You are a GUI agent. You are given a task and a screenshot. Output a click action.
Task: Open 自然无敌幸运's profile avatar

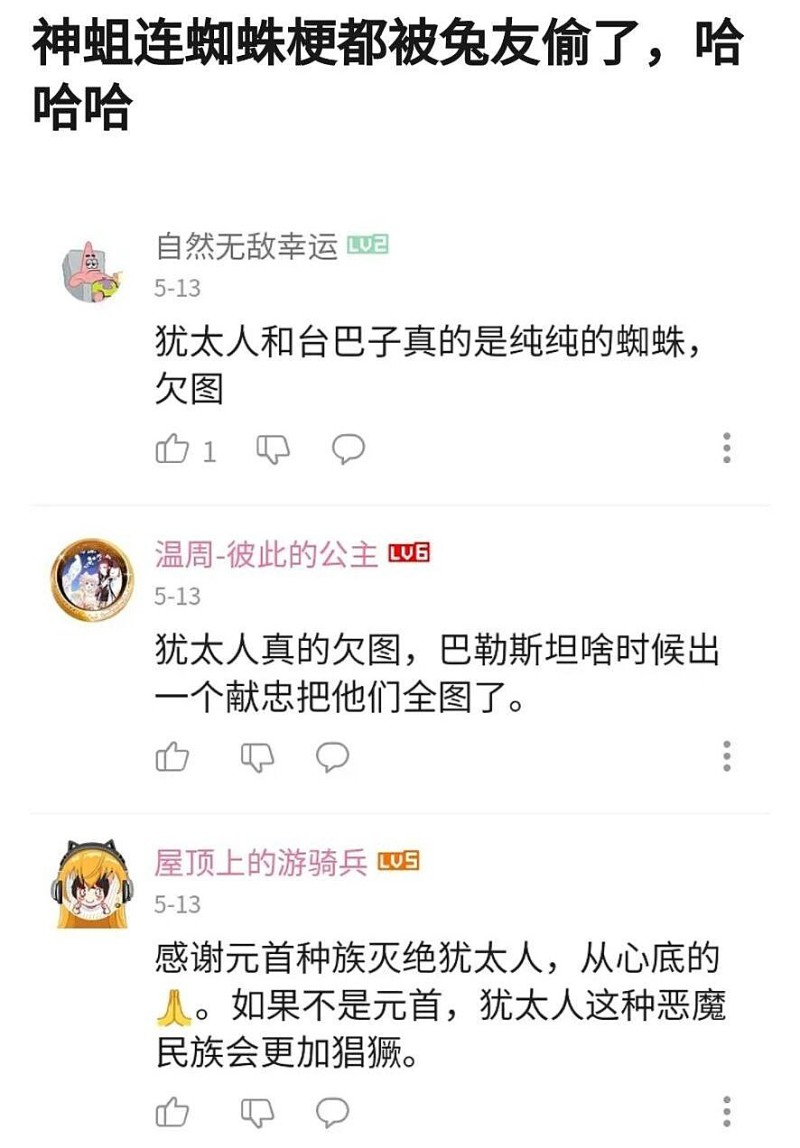92,271
